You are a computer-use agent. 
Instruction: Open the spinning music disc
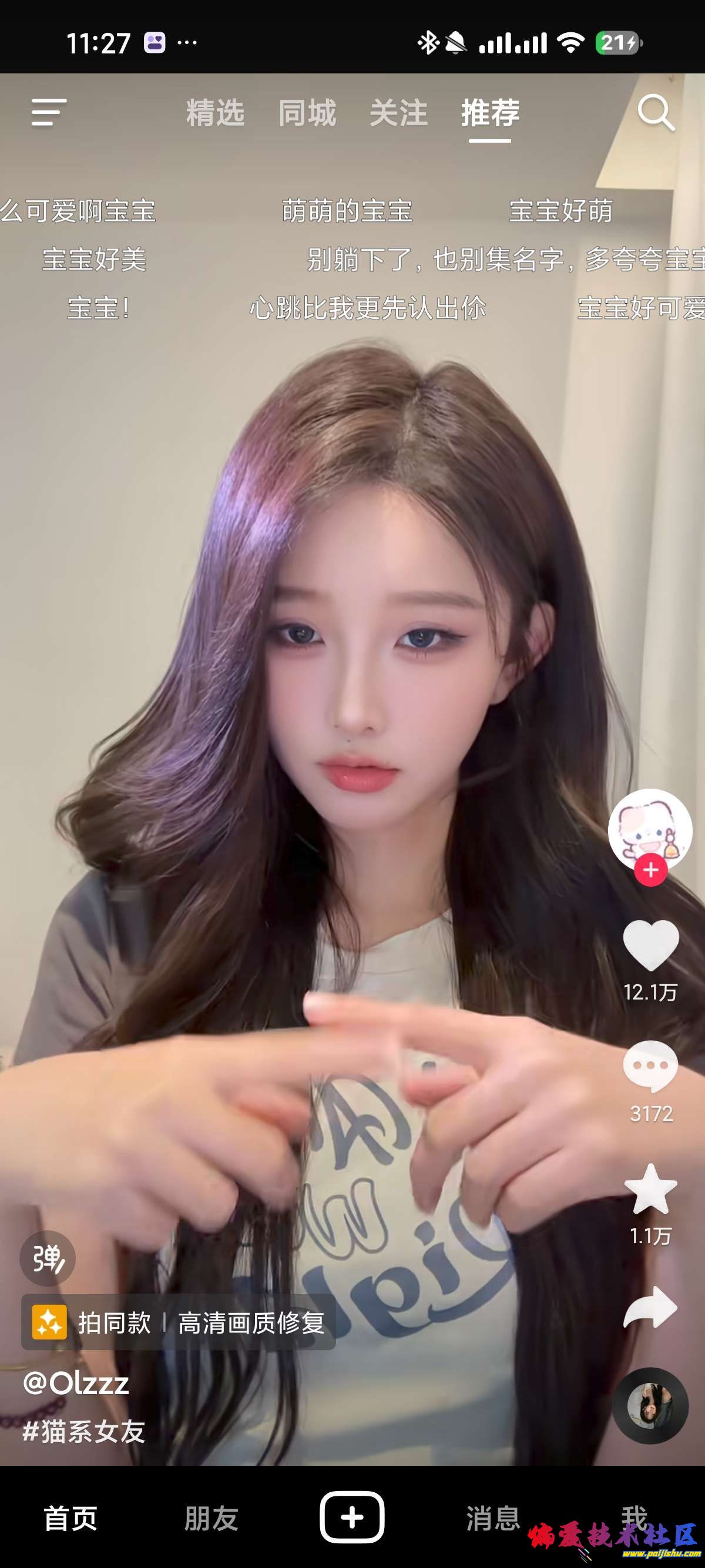coord(650,1406)
